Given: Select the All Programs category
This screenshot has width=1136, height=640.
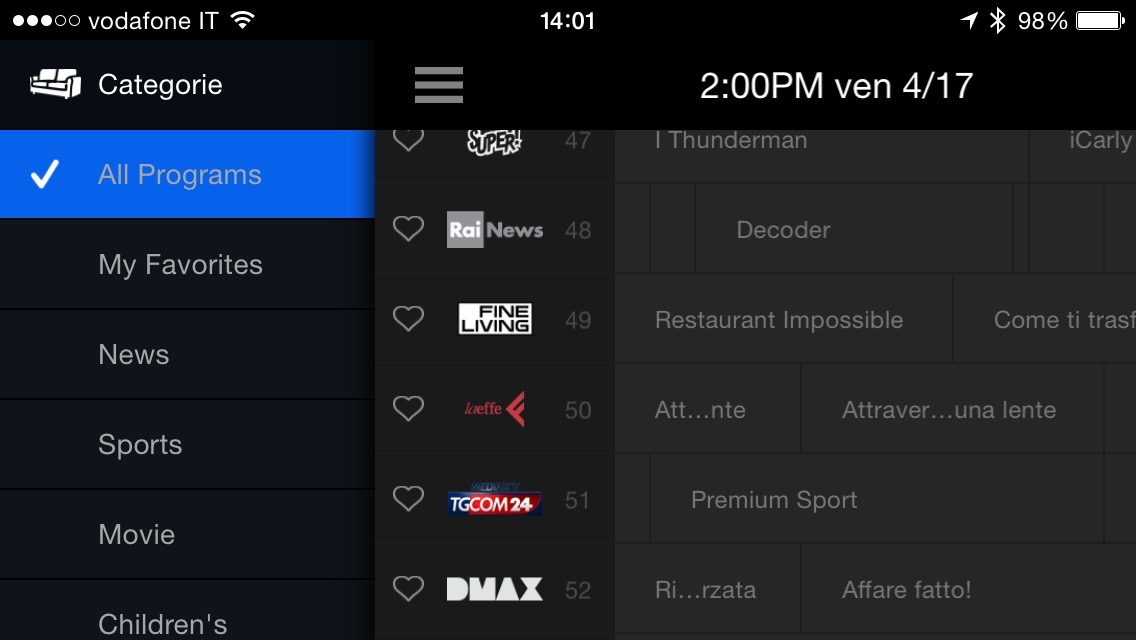Looking at the screenshot, I should (x=180, y=175).
